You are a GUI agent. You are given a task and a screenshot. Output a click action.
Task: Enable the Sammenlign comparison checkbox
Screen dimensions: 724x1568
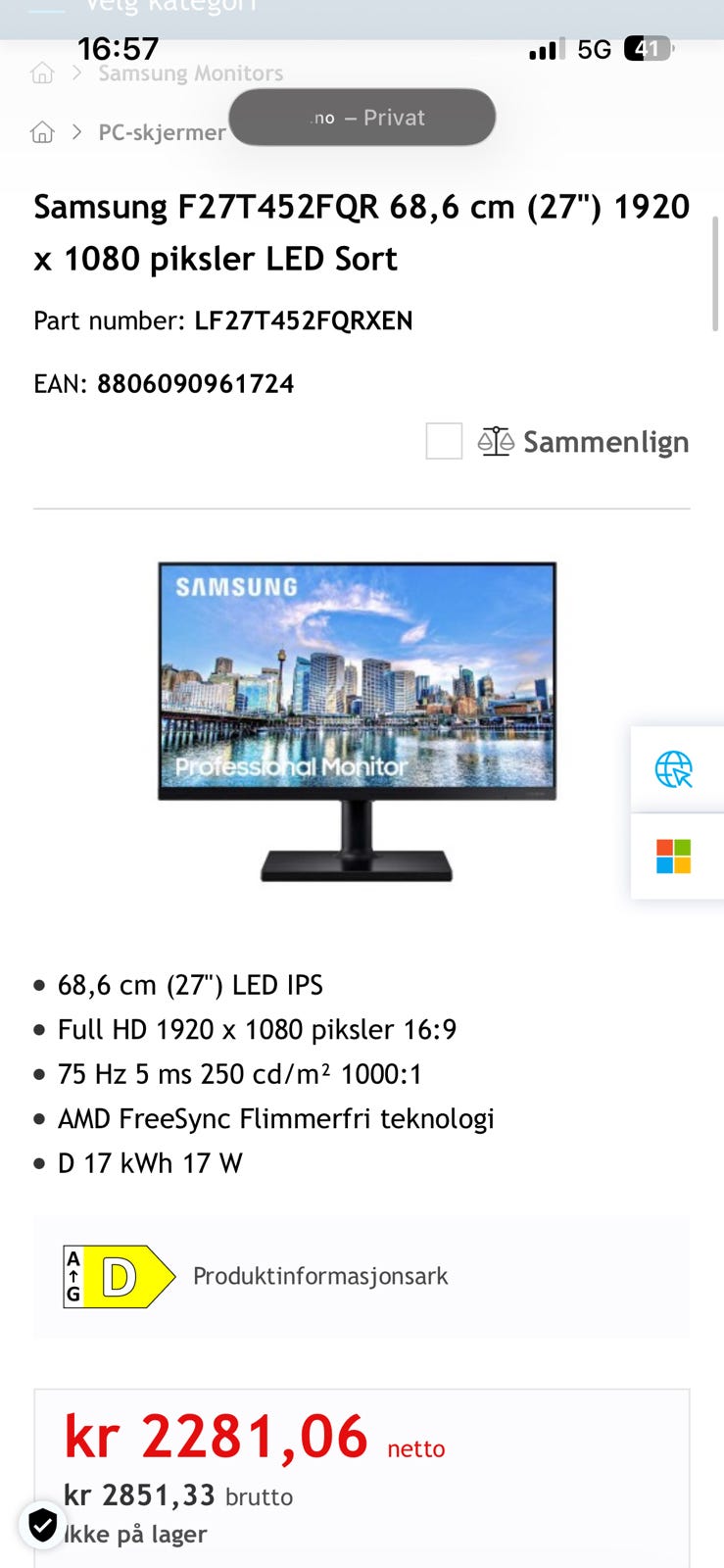(444, 441)
